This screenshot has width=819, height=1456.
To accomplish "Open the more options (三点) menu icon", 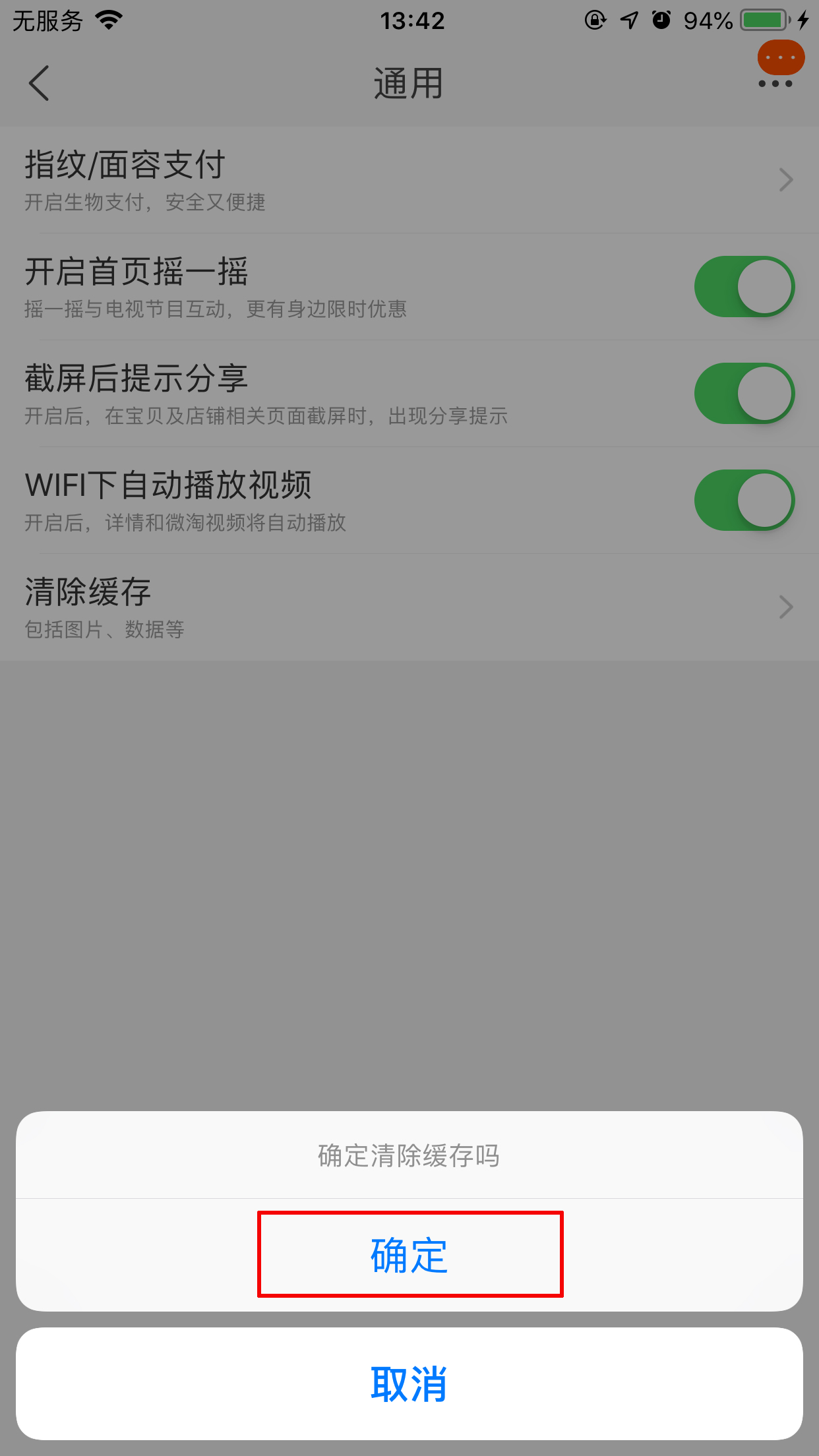I will 775,83.
